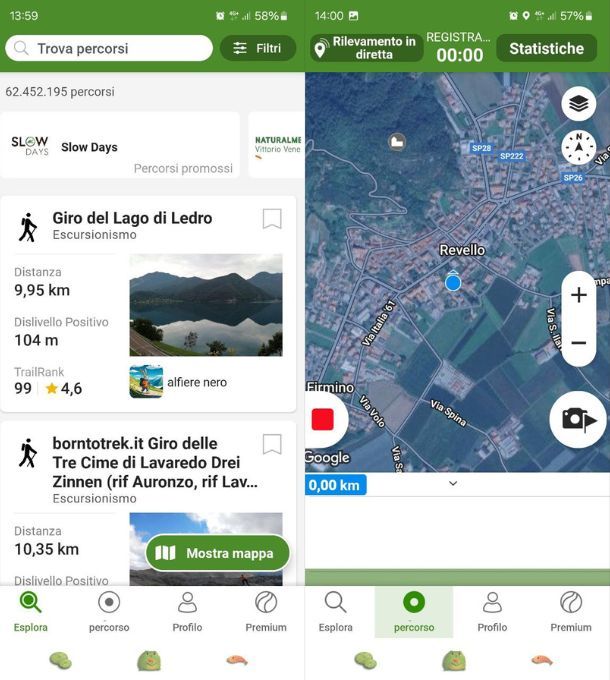Image resolution: width=610 pixels, height=680 pixels.
Task: Tap Rilevamento in diretta live tracking
Action: 366,48
